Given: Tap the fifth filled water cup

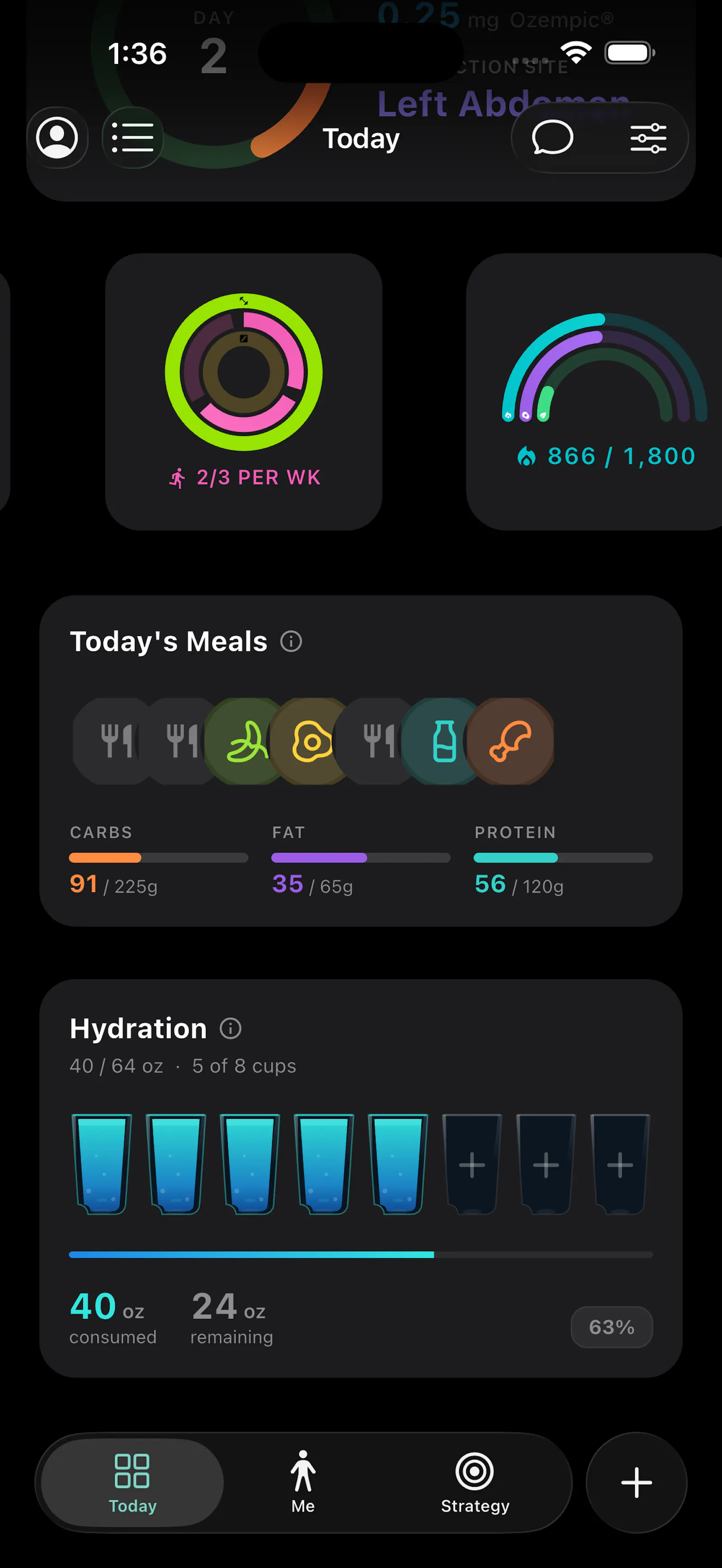Looking at the screenshot, I should pos(398,1164).
